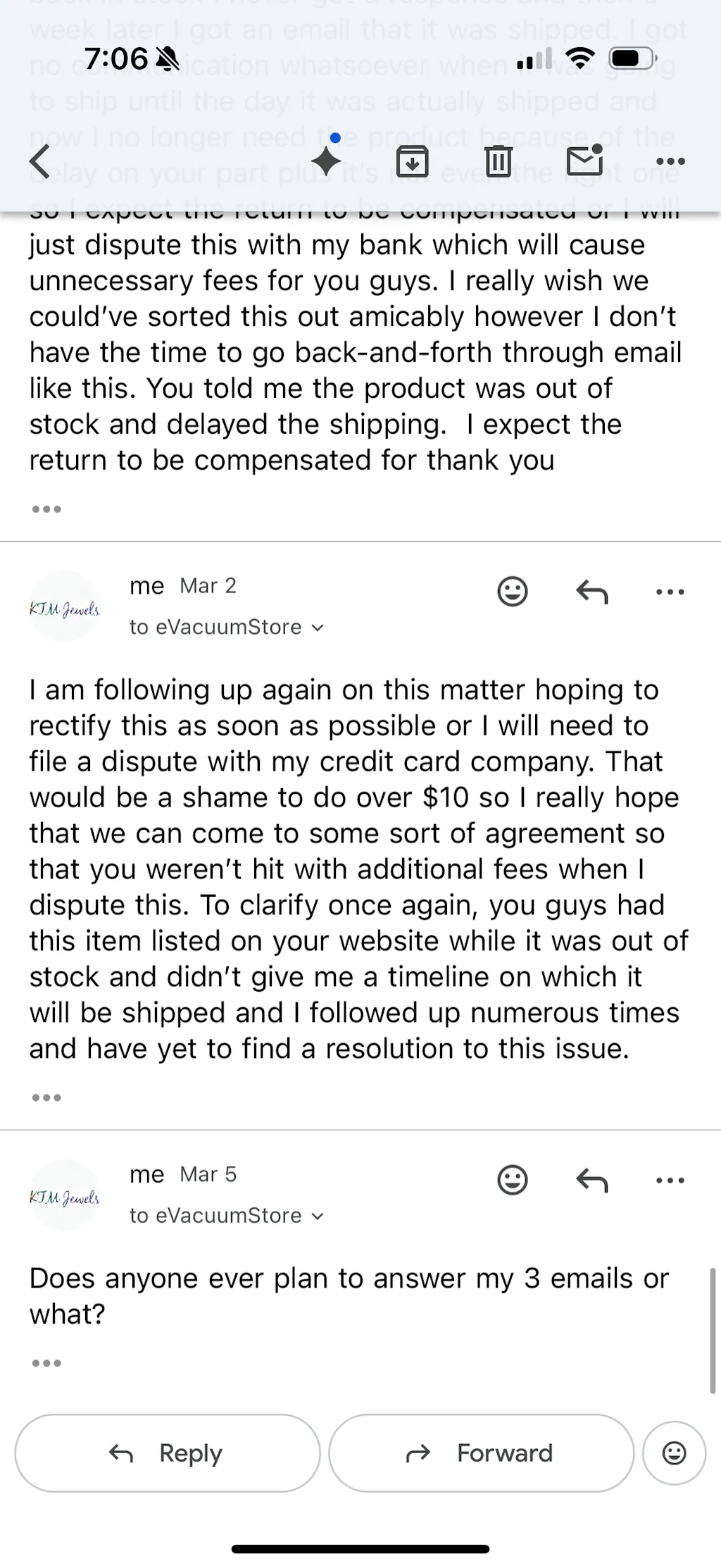
Task: Forward this email conversation
Action: point(481,1453)
